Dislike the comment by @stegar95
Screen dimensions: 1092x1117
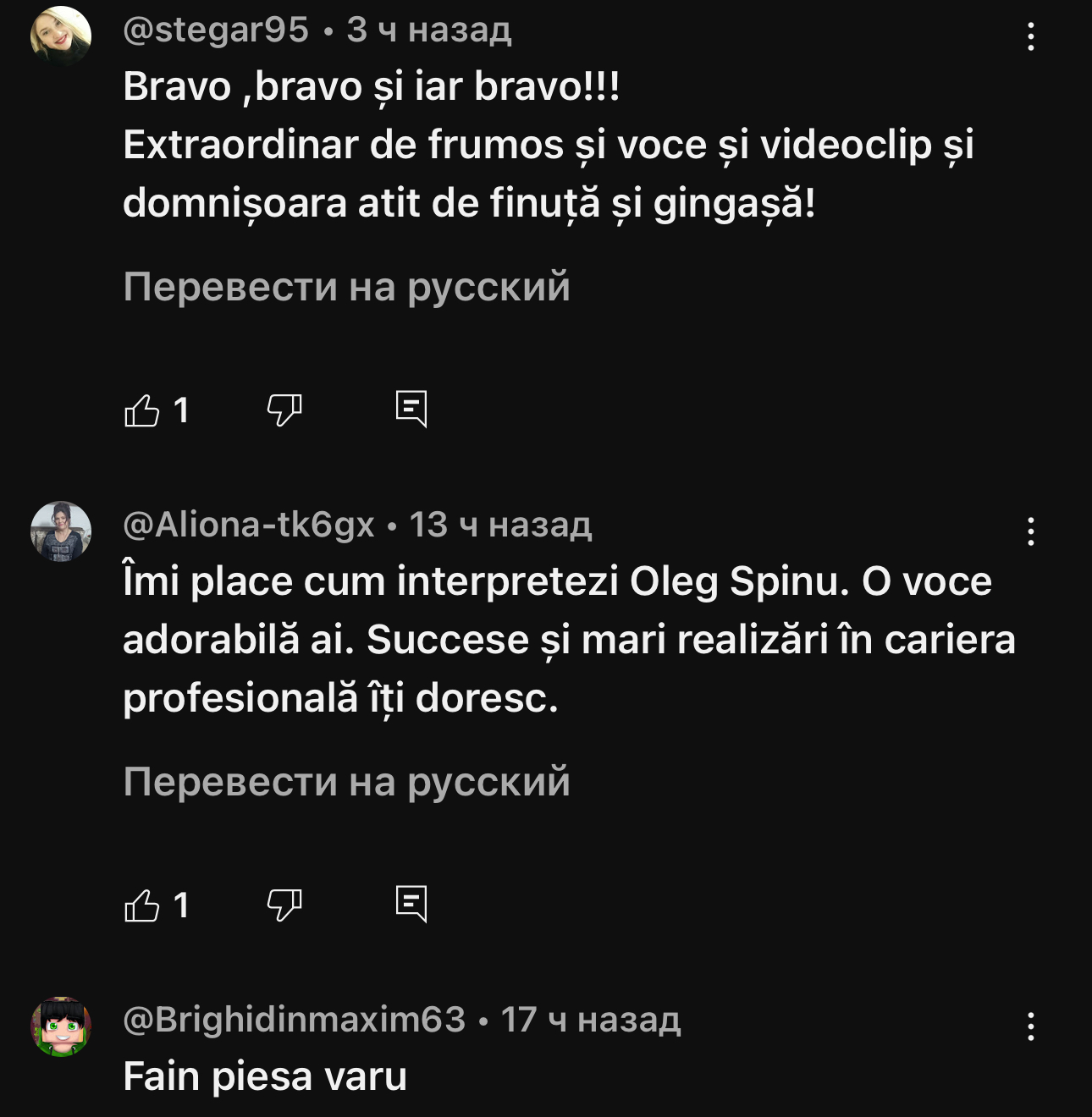point(284,410)
